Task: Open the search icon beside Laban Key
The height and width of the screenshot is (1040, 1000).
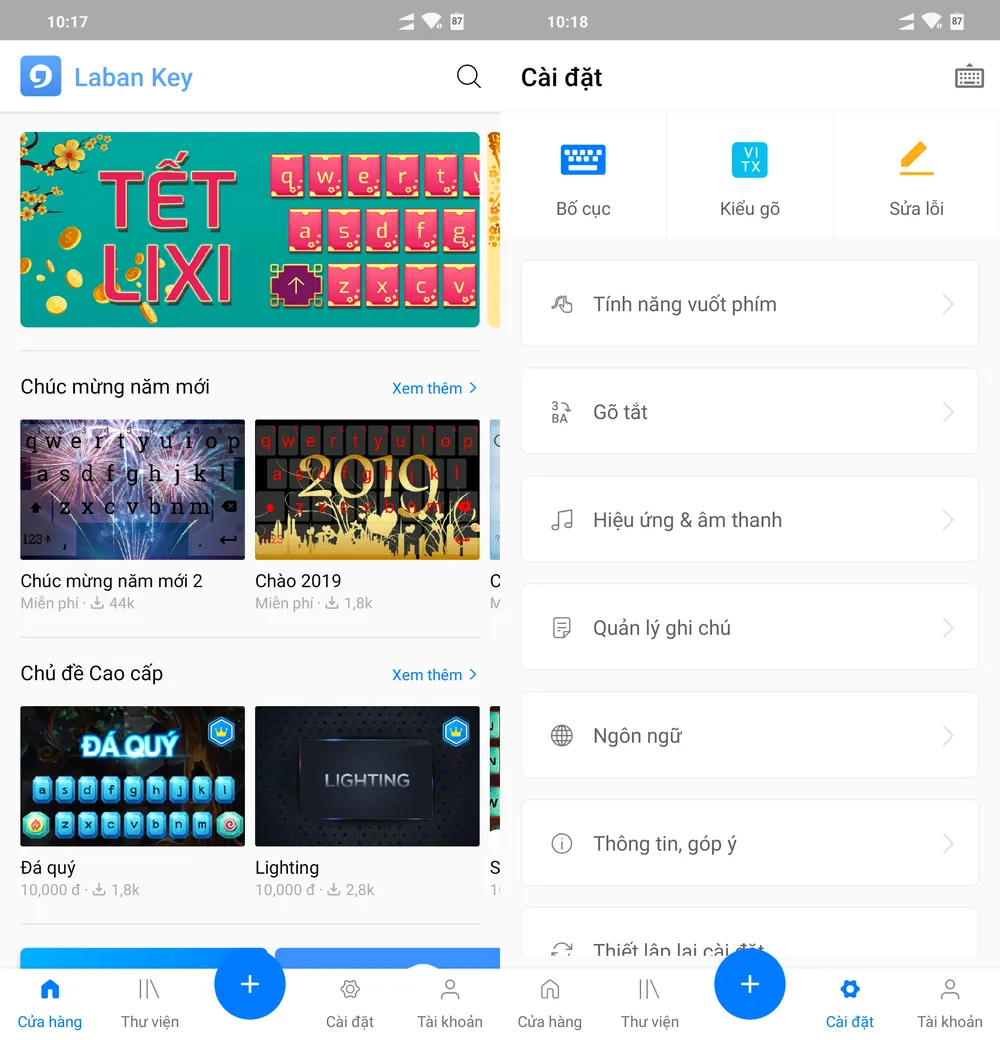Action: pyautogui.click(x=468, y=77)
